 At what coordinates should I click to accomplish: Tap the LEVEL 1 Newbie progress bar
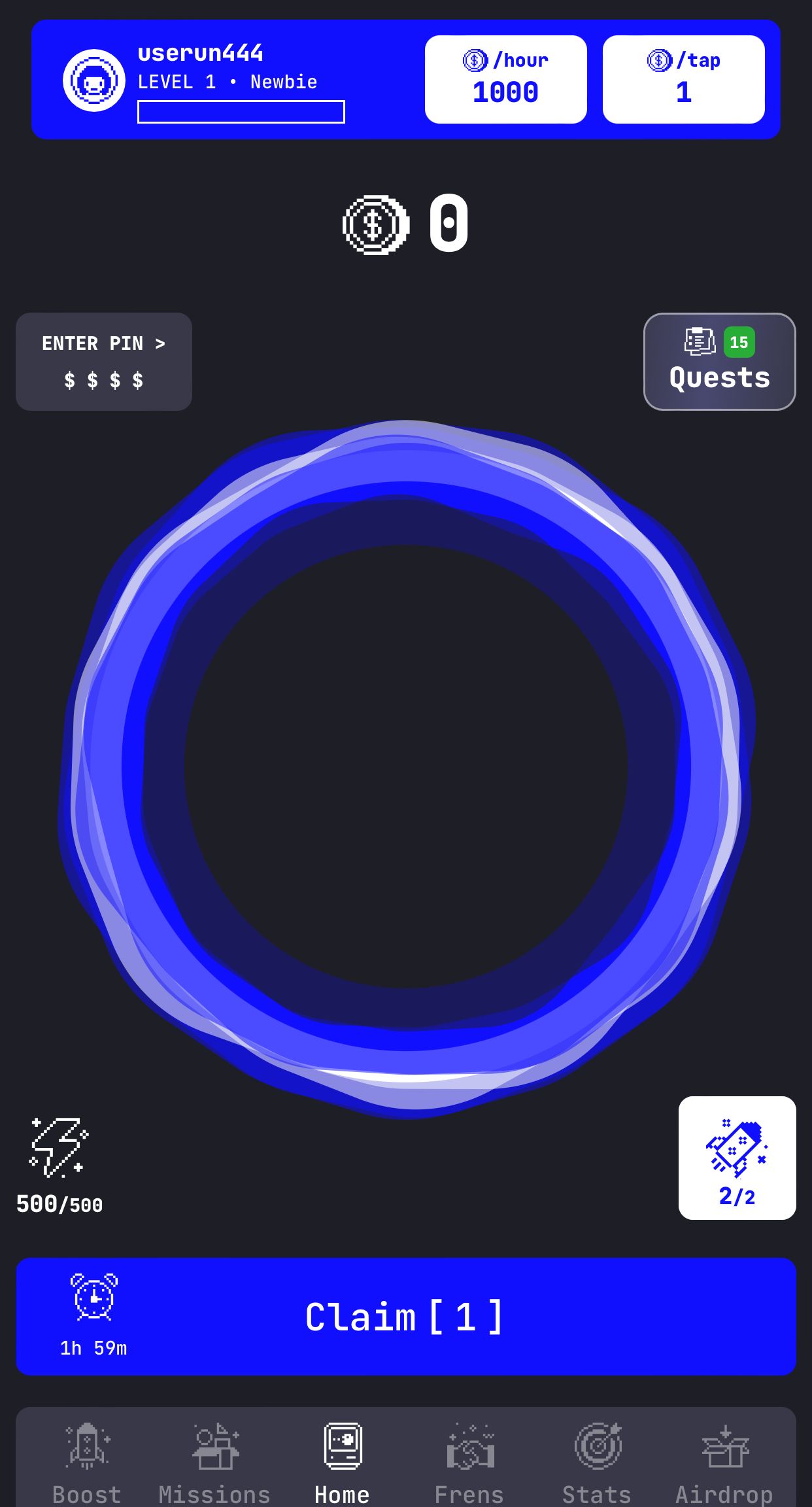[241, 113]
